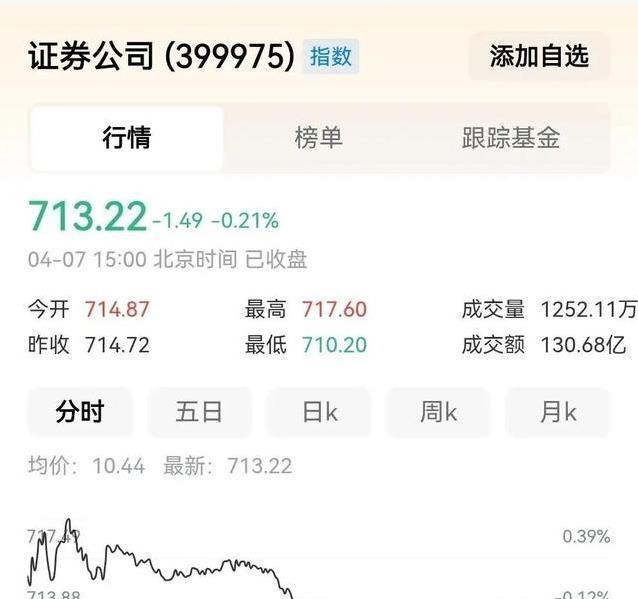Open the 跟踪基金 tab
Screen dimensions: 638x599
click(x=510, y=138)
